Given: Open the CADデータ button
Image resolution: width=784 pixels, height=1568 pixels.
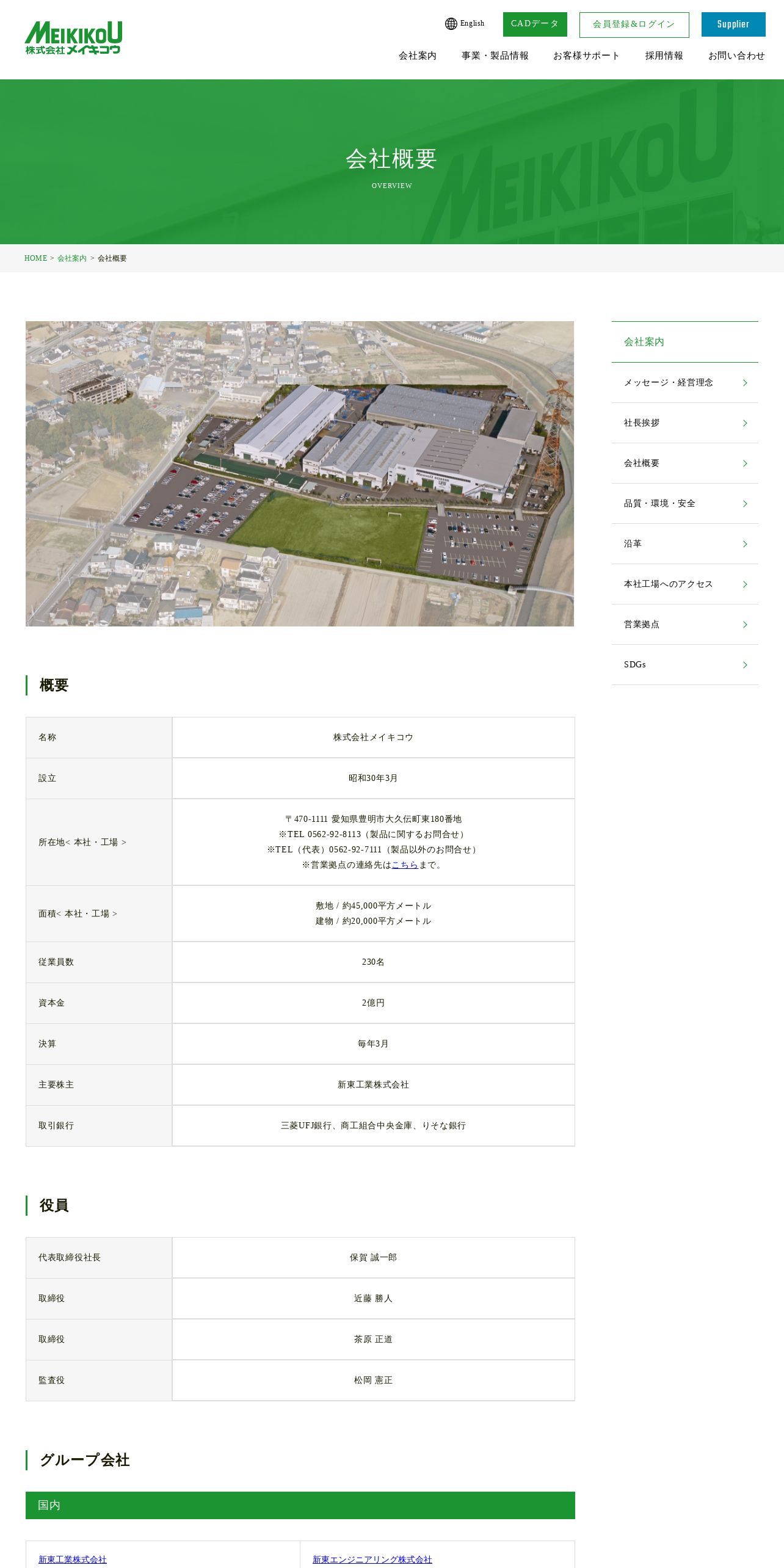Looking at the screenshot, I should (535, 24).
